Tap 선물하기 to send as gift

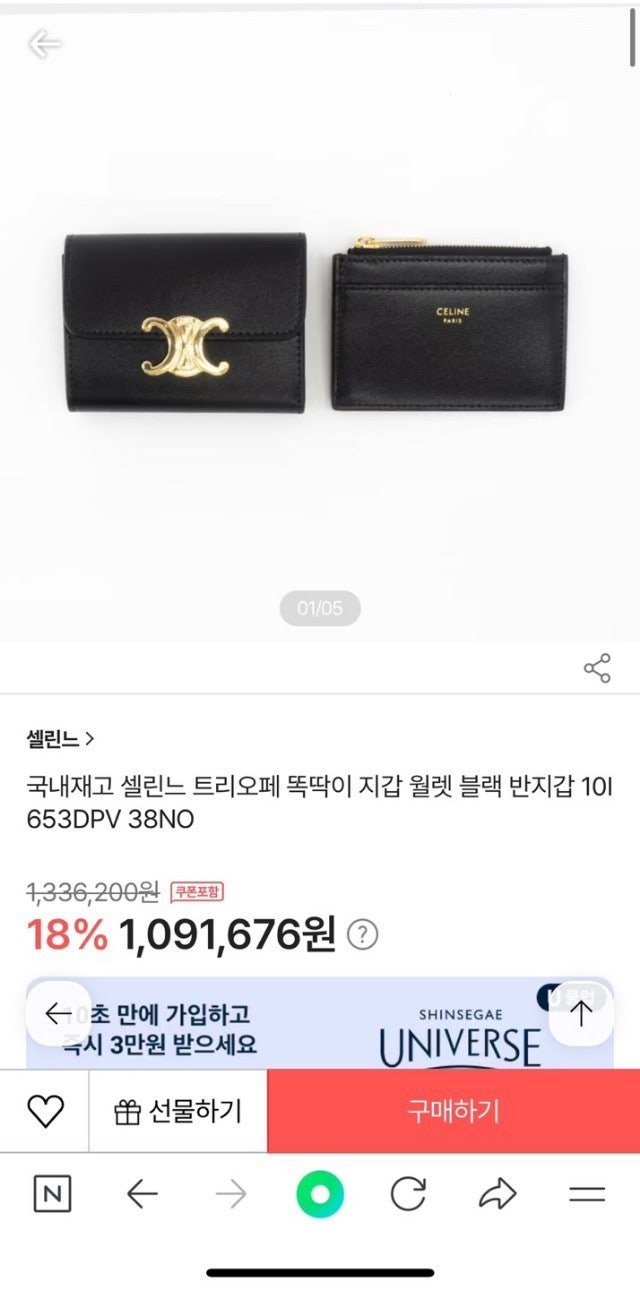coord(178,1111)
